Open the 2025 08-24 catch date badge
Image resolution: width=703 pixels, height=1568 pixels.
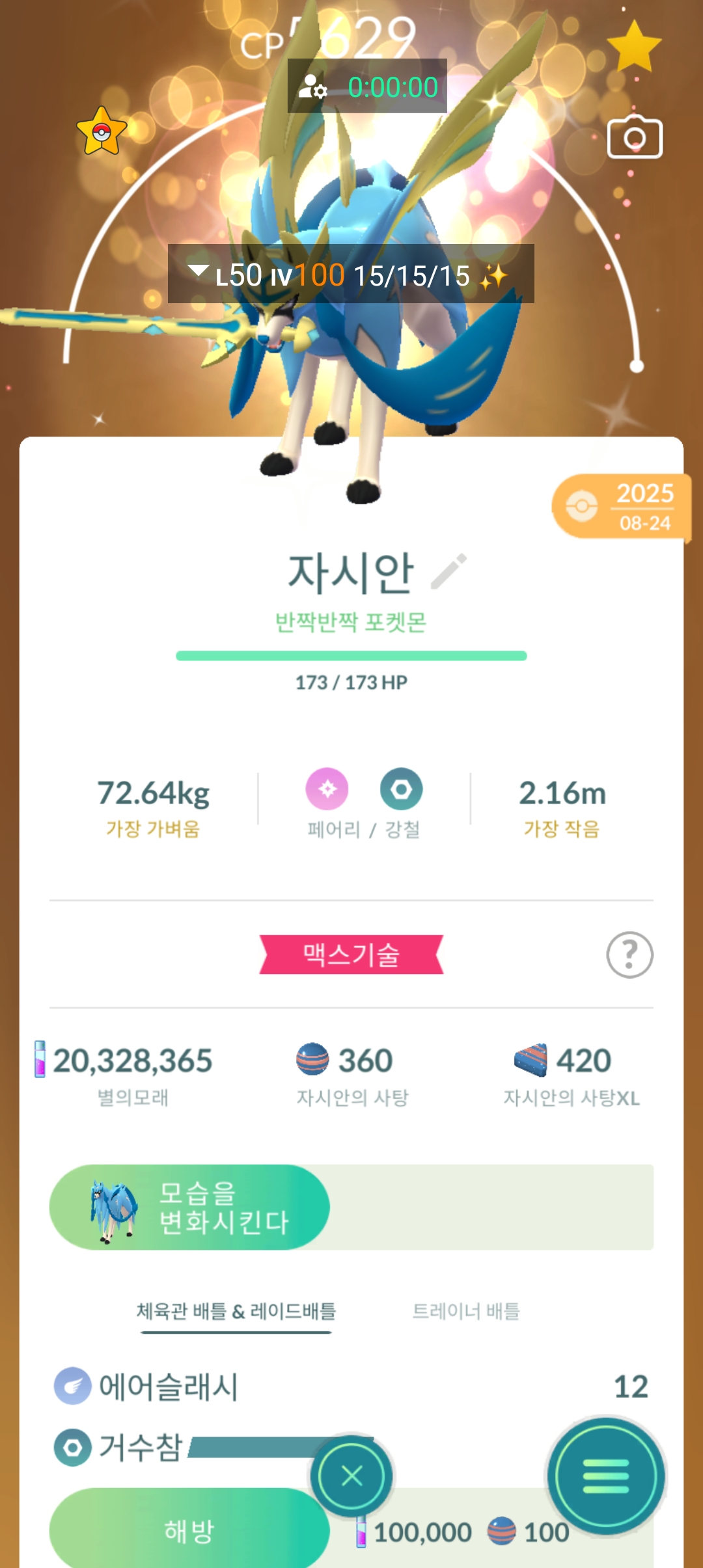pos(620,507)
